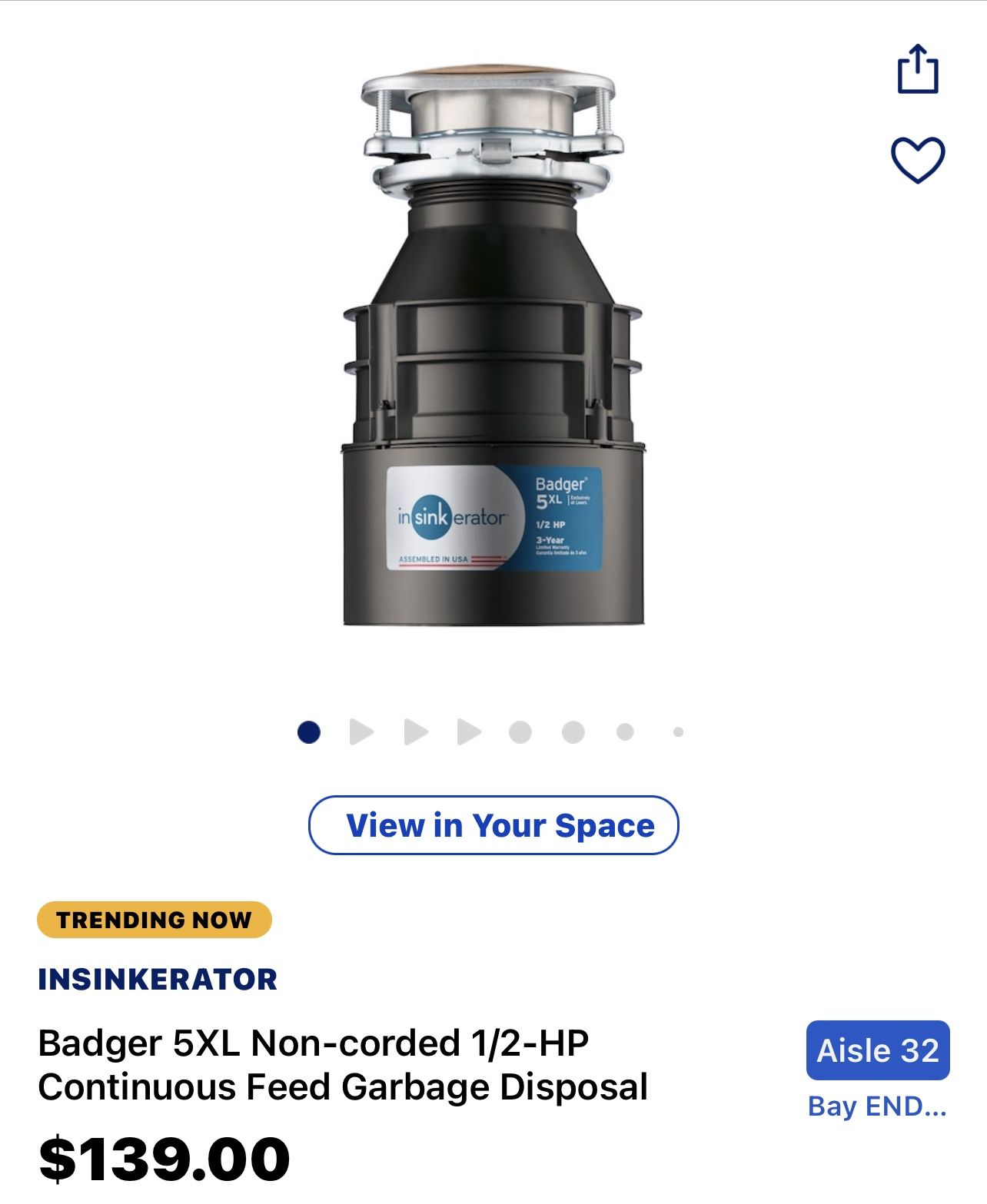Screen dimensions: 987x1204
Task: Play the first product video thumbnail
Action: (360, 732)
